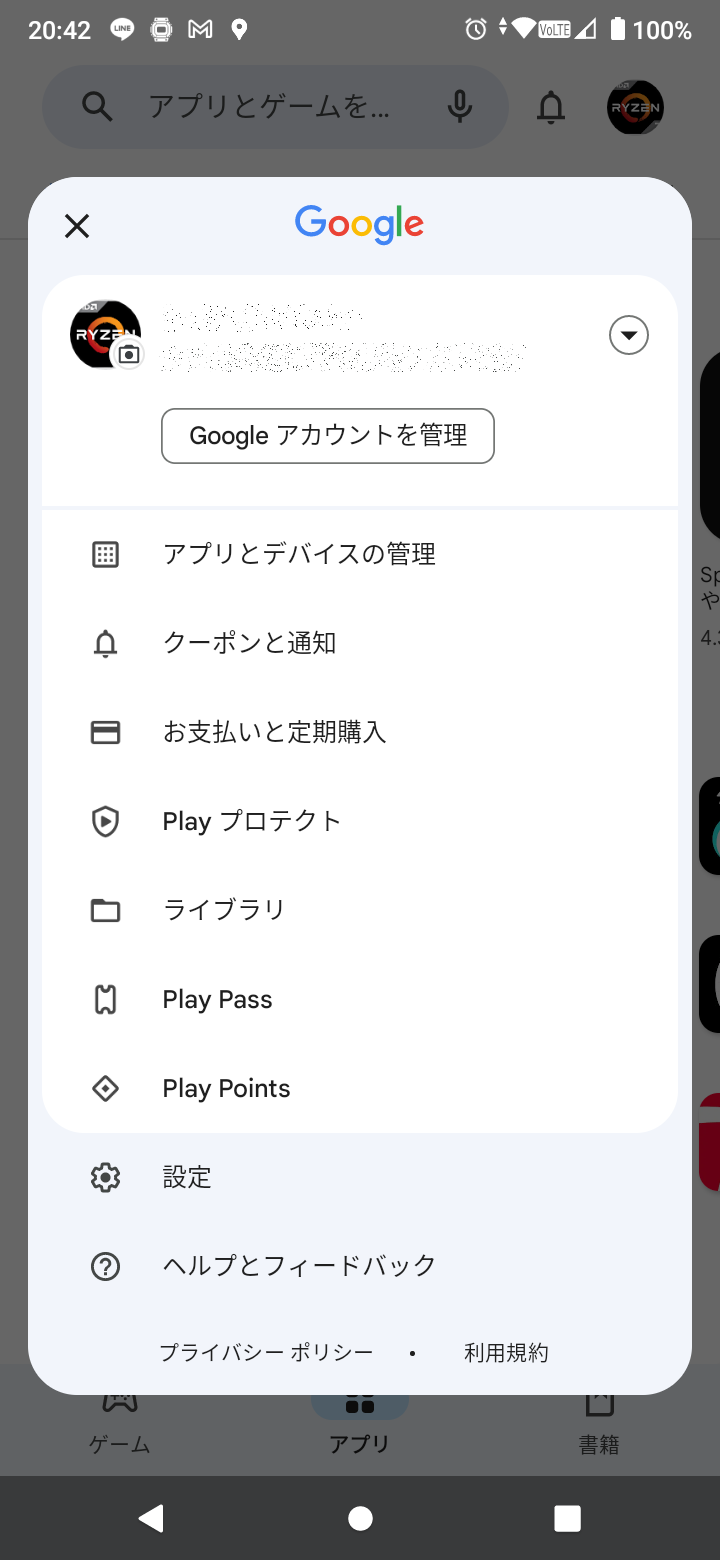Tap the system back button
720x1560 pixels.
[x=151, y=1518]
